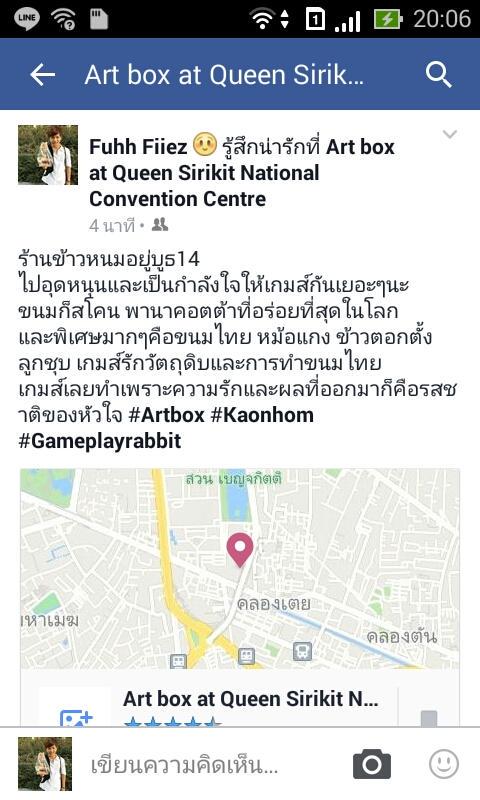Open the #Kaonhom hashtag
The height and width of the screenshot is (800, 480).
click(262, 415)
